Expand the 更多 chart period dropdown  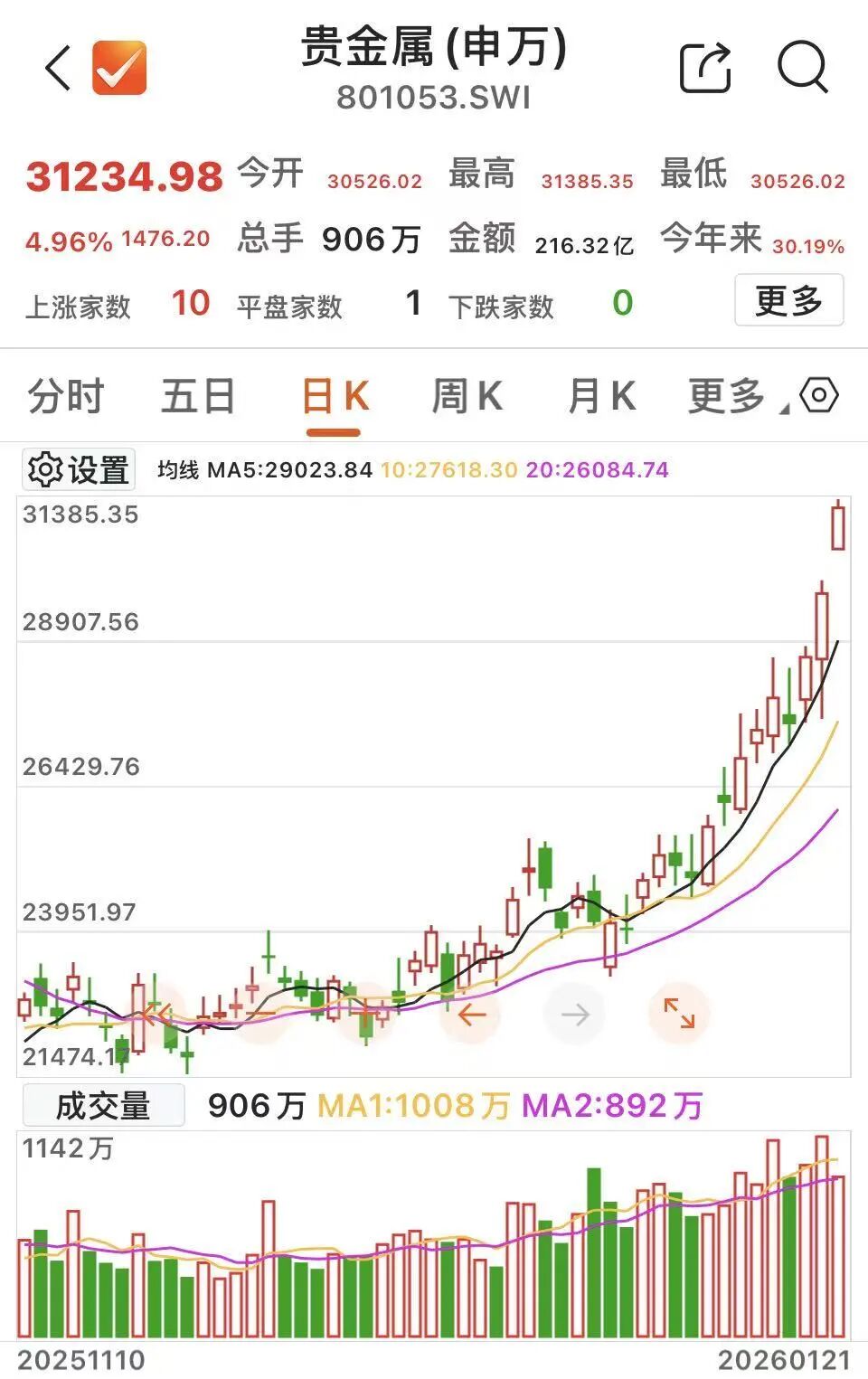pyautogui.click(x=729, y=397)
